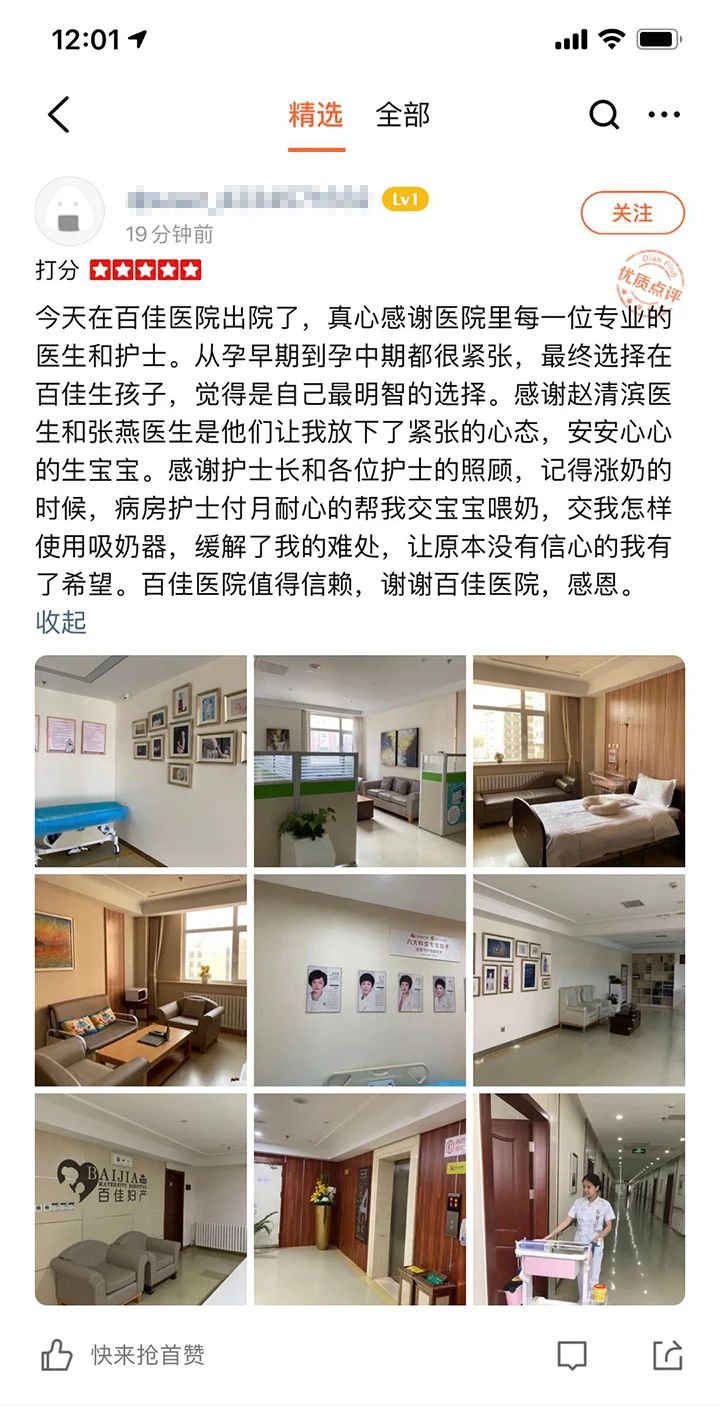Open comments with speech bubble icon
The width and height of the screenshot is (720, 1406).
click(572, 1355)
